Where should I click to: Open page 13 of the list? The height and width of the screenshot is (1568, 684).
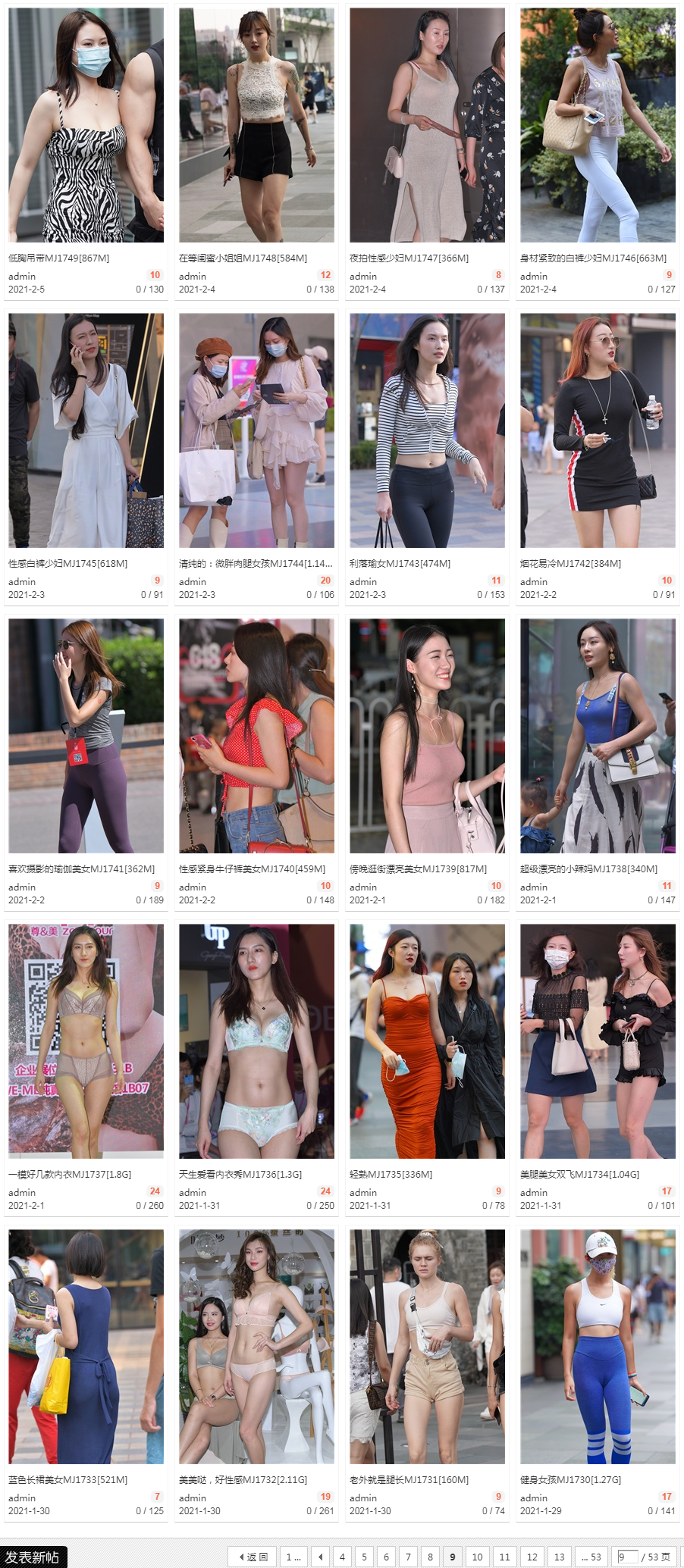point(559,1557)
